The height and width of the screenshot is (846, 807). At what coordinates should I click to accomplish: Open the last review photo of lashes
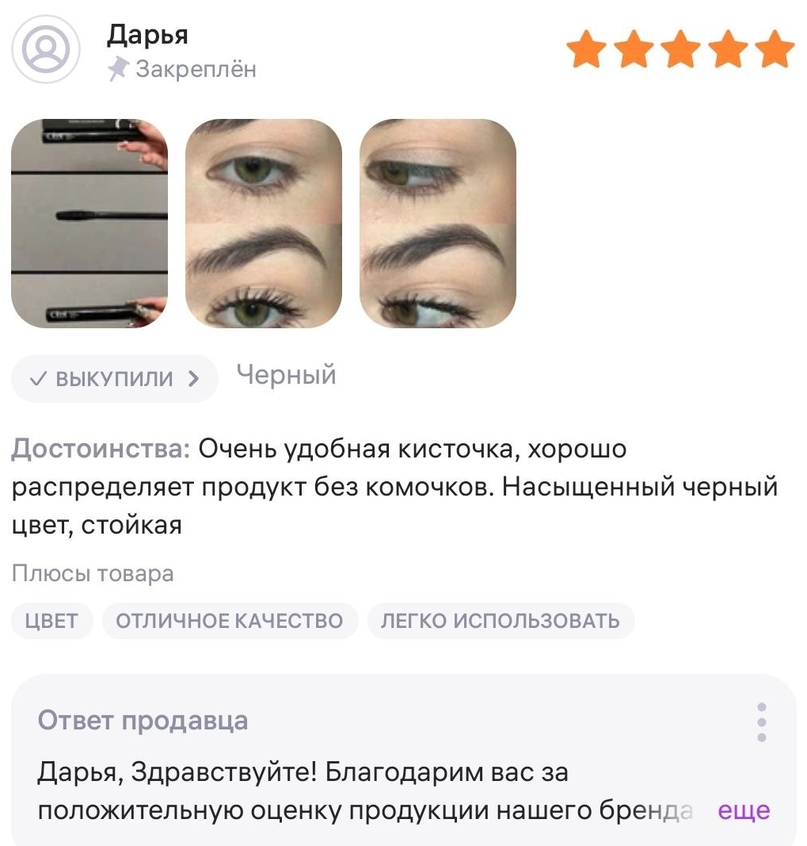click(x=438, y=223)
